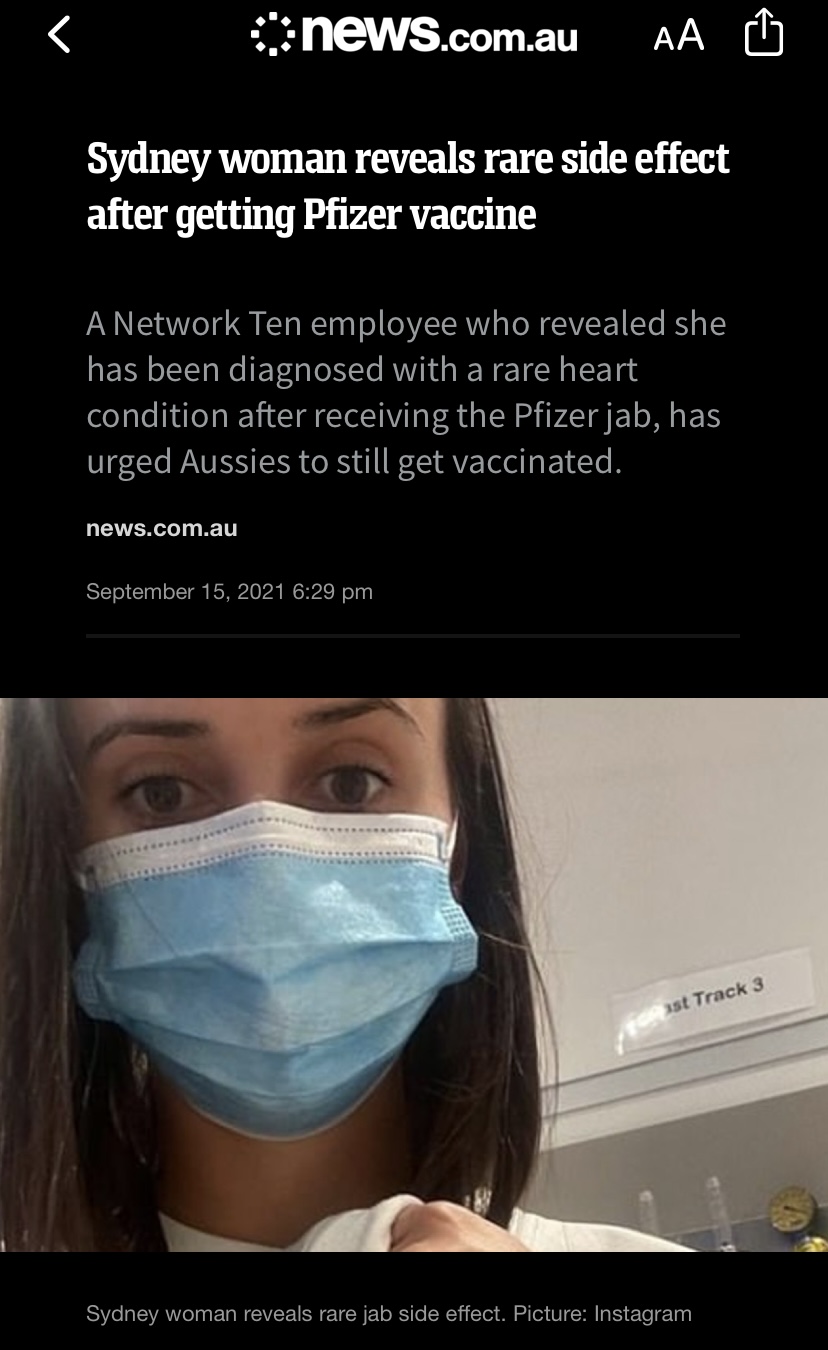Open the article's lead photo

tap(414, 974)
